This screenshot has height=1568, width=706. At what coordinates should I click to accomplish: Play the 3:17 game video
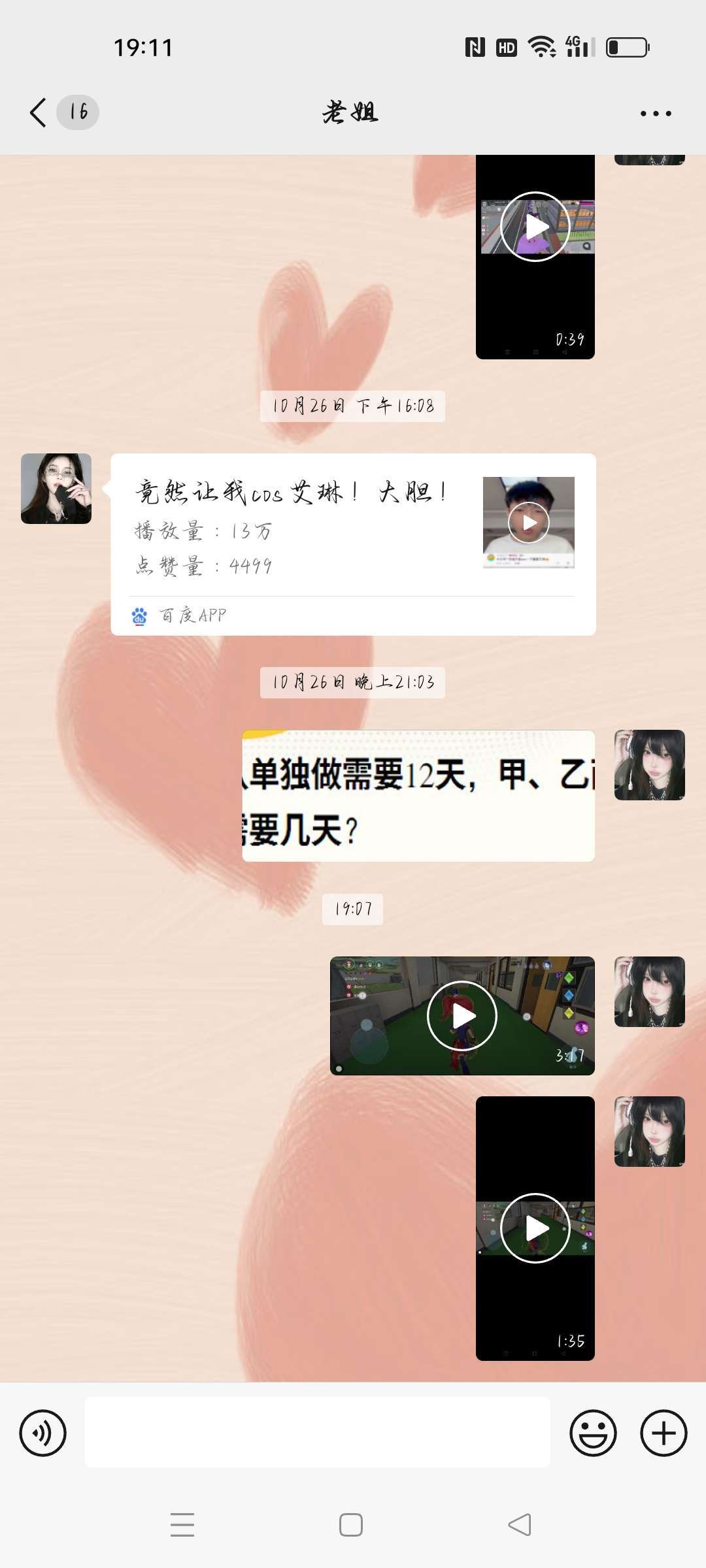click(x=462, y=1016)
